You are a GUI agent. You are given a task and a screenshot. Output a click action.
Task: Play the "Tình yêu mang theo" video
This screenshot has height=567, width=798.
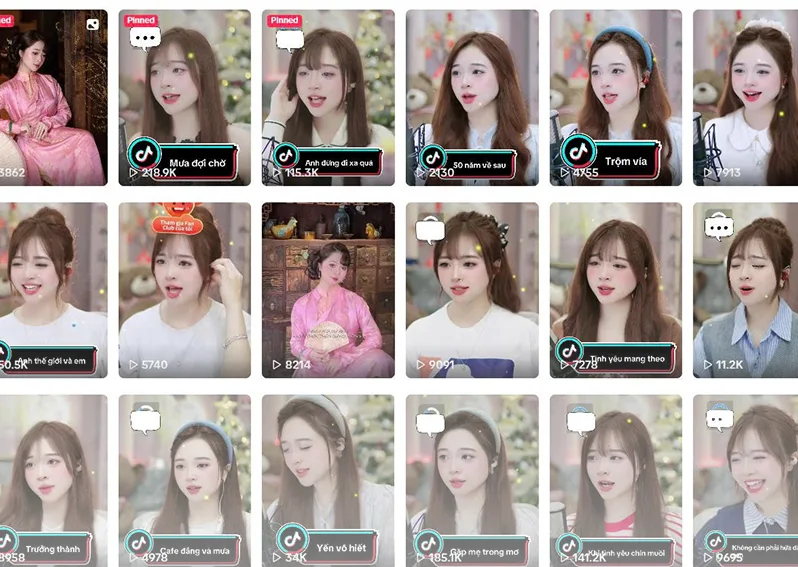(615, 290)
